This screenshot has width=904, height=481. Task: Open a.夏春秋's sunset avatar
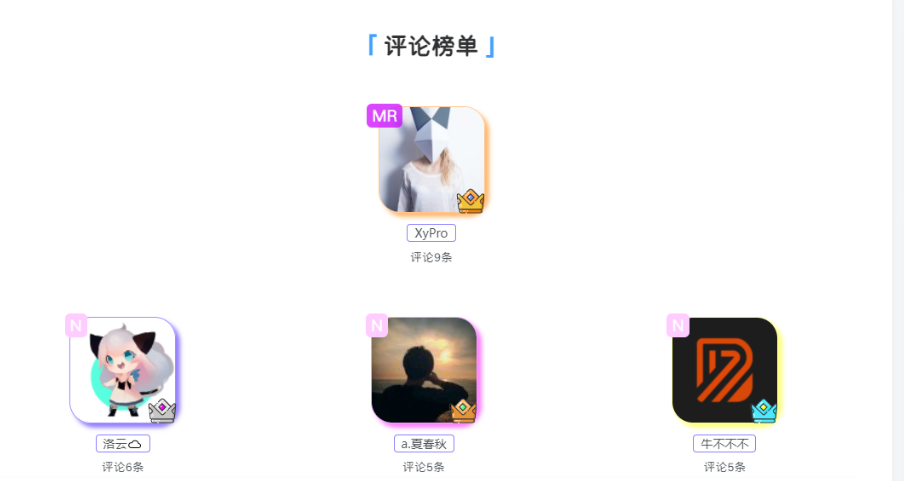click(x=424, y=370)
